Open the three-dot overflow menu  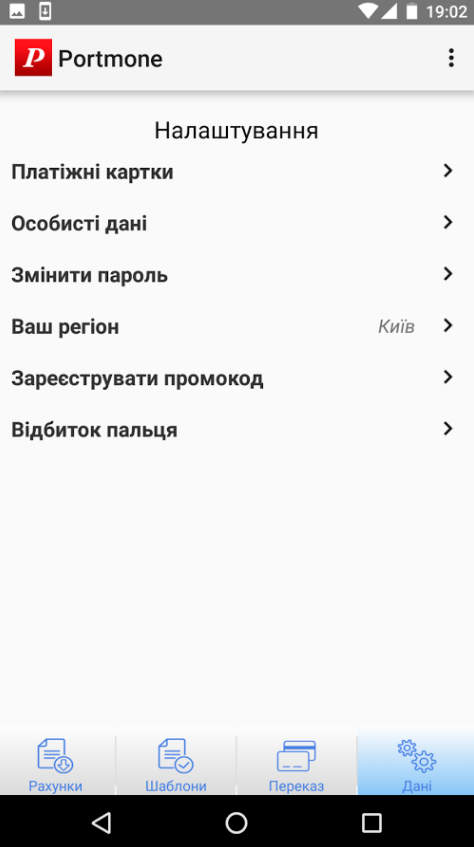451,58
